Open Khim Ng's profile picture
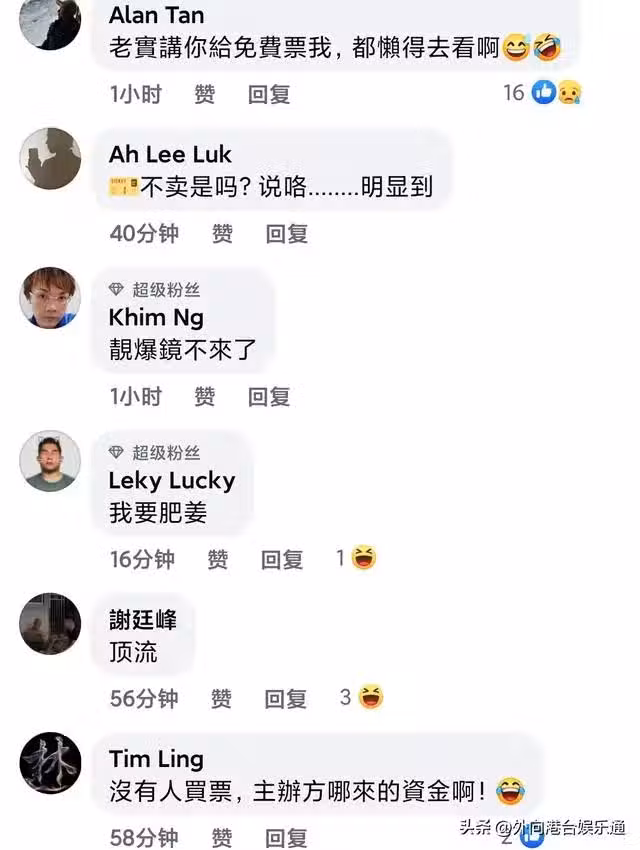The height and width of the screenshot is (850, 640). [x=50, y=298]
